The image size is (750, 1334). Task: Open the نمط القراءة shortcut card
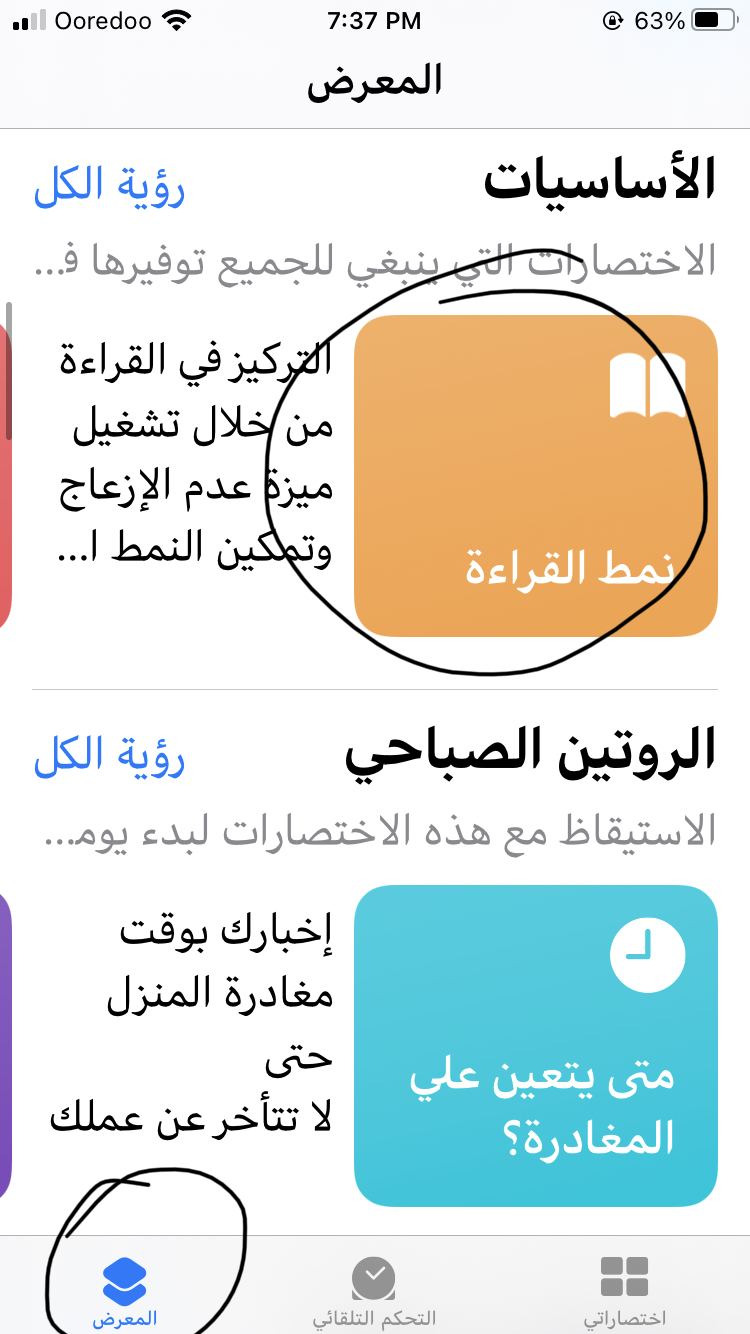[536, 477]
